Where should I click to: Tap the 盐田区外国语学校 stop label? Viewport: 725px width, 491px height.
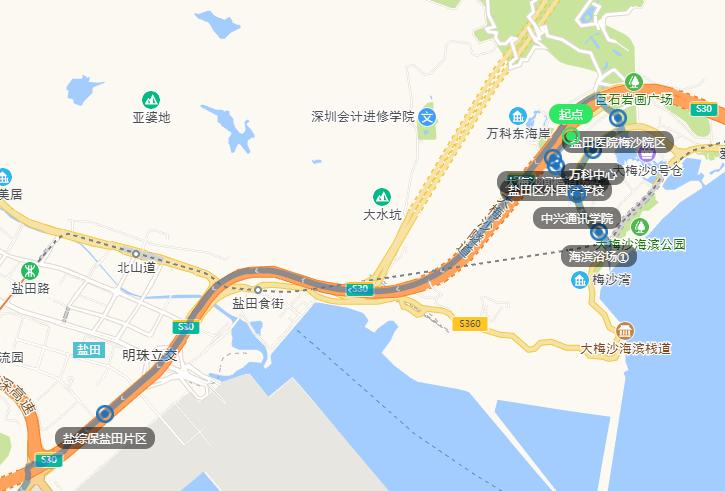click(x=556, y=190)
